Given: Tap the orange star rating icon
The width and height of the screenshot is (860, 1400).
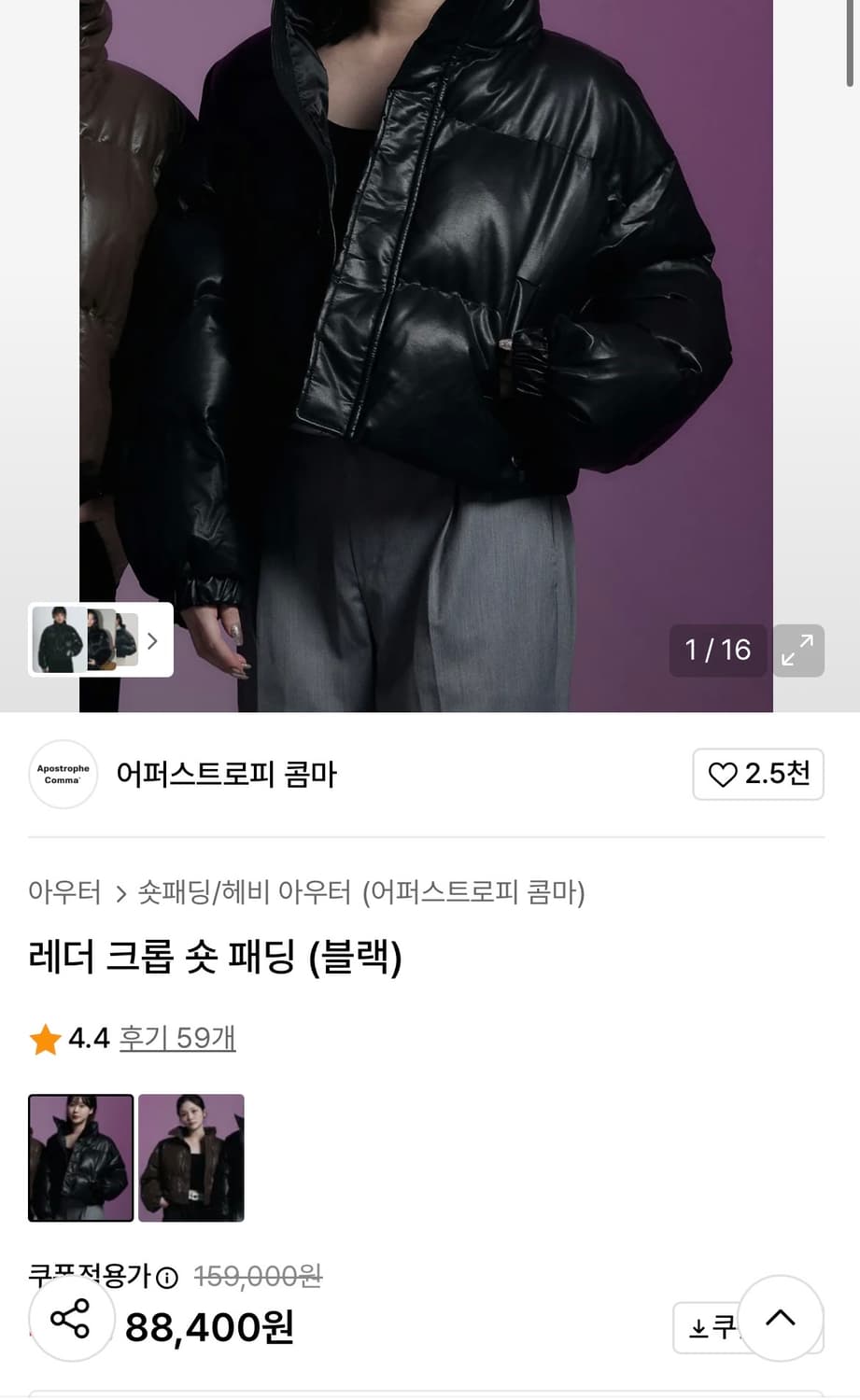Looking at the screenshot, I should pyautogui.click(x=44, y=1037).
